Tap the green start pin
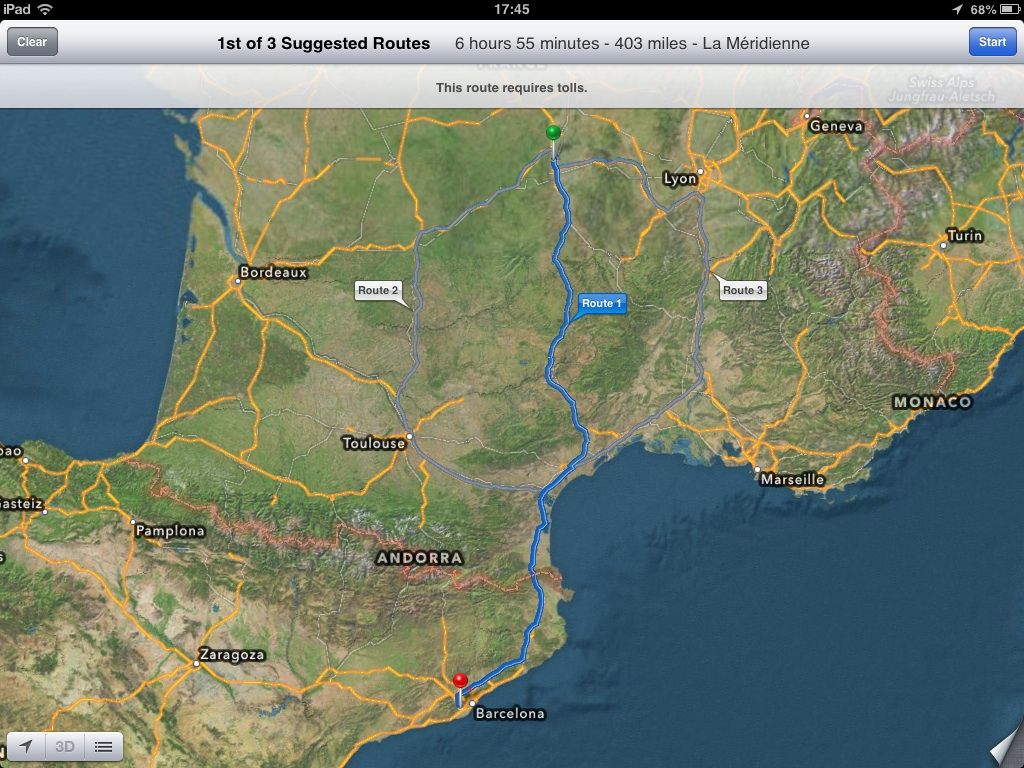 click(553, 133)
